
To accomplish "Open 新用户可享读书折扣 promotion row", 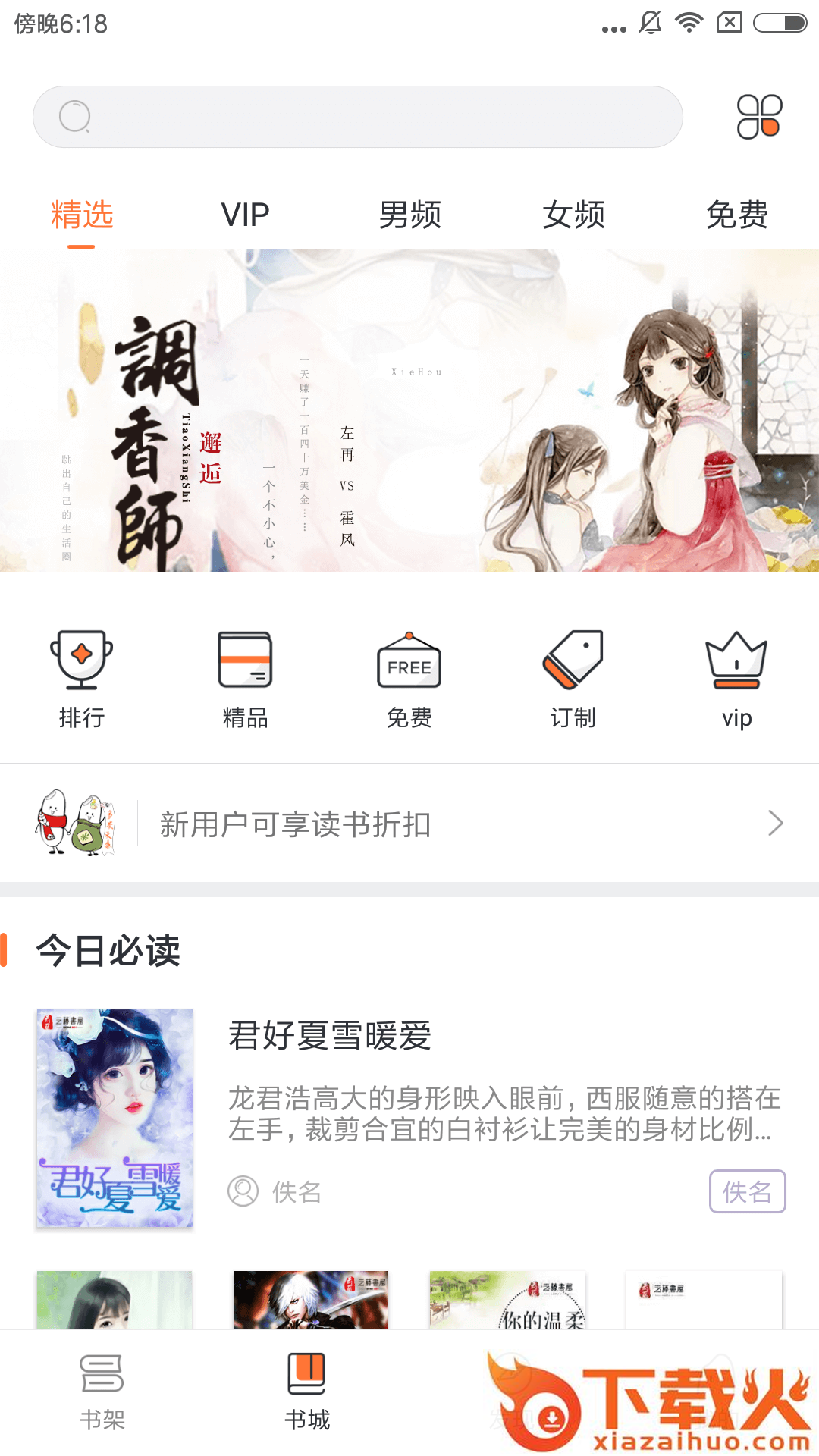I will pos(409,824).
